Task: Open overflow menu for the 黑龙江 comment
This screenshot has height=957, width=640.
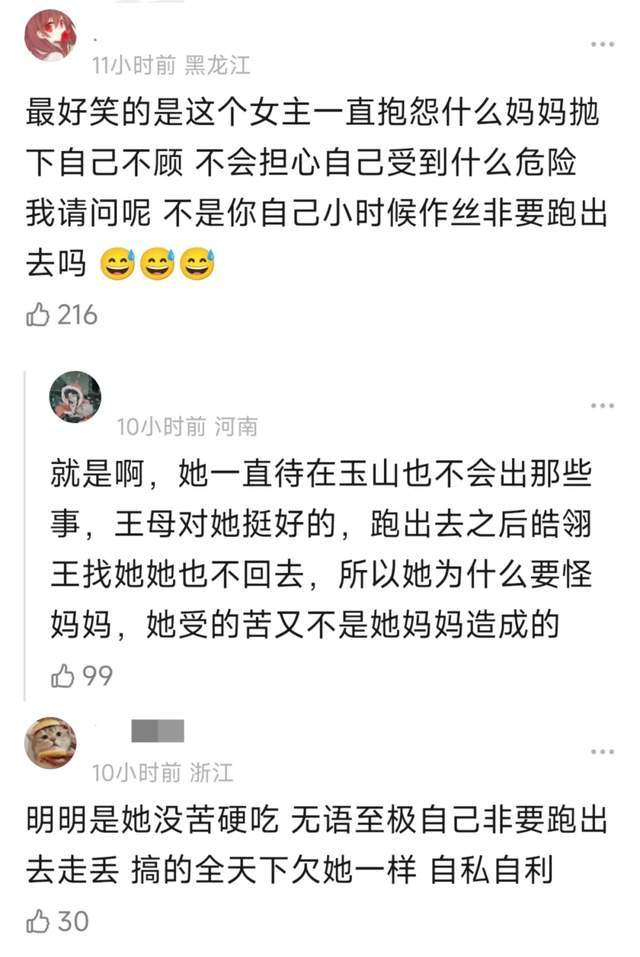Action: tap(602, 44)
